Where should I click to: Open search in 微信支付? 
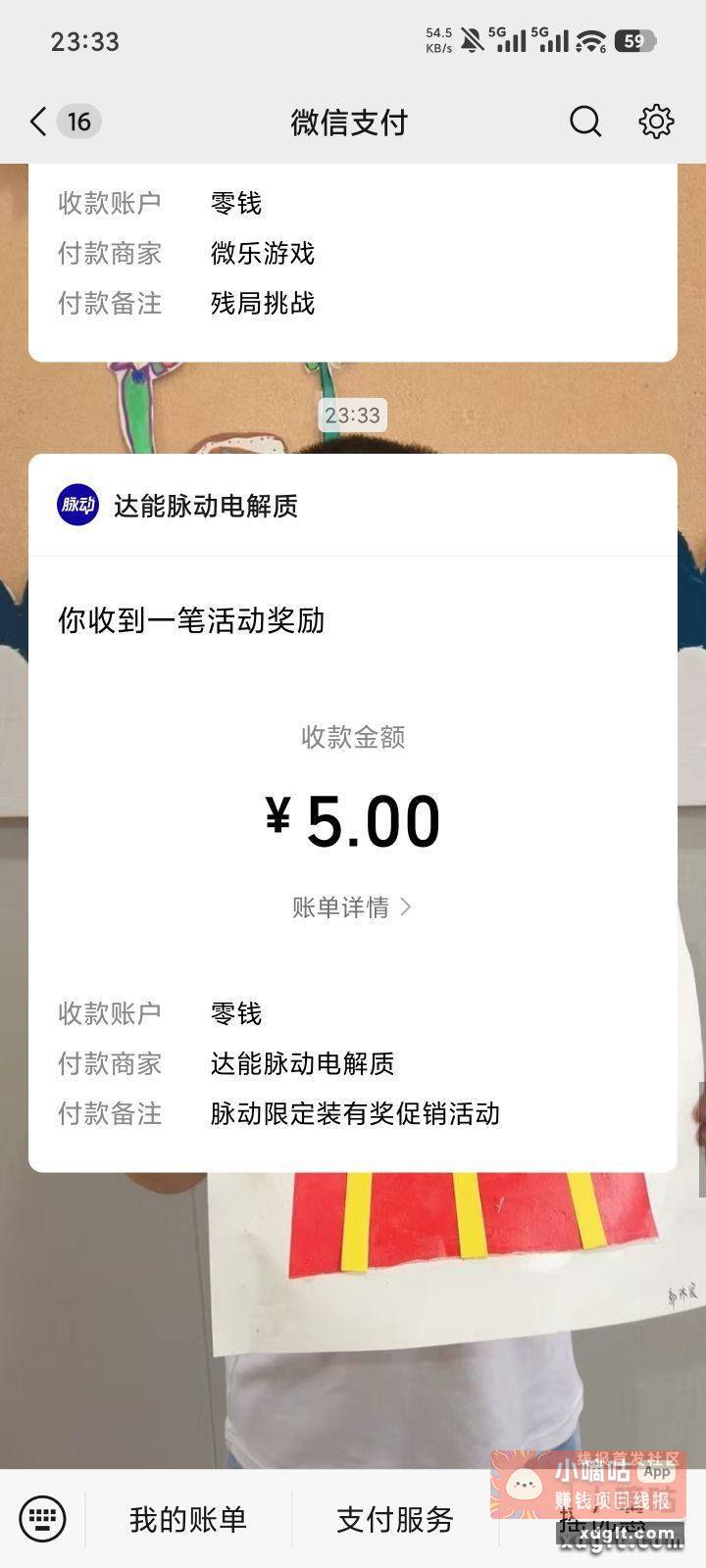point(585,122)
